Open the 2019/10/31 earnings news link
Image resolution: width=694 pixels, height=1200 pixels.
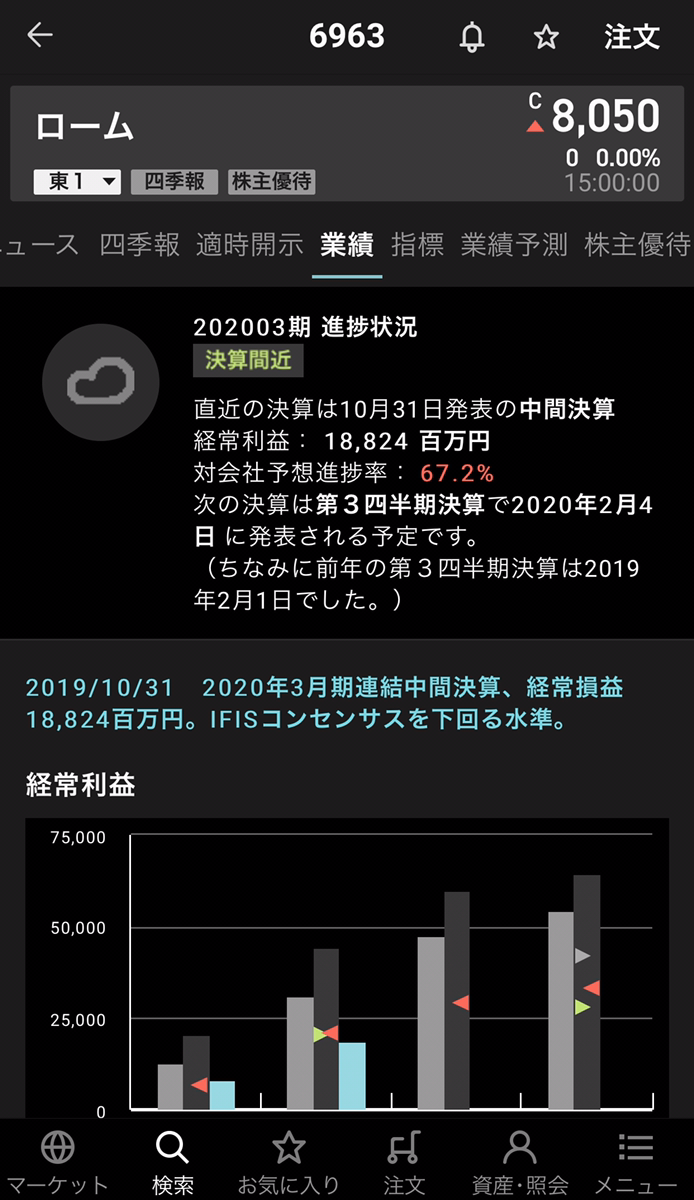[325, 703]
